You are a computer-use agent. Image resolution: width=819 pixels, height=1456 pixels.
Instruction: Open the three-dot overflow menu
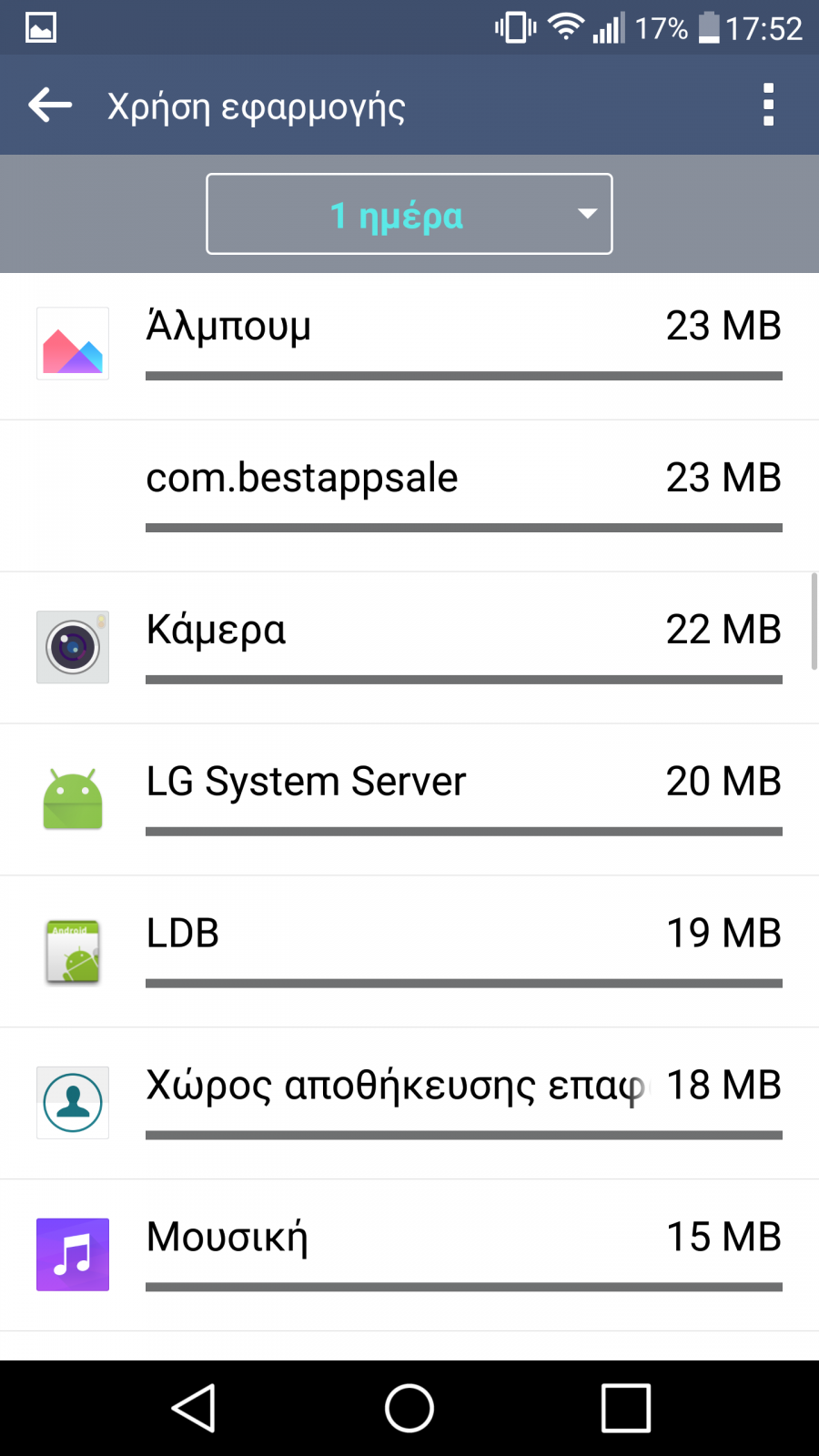[769, 106]
